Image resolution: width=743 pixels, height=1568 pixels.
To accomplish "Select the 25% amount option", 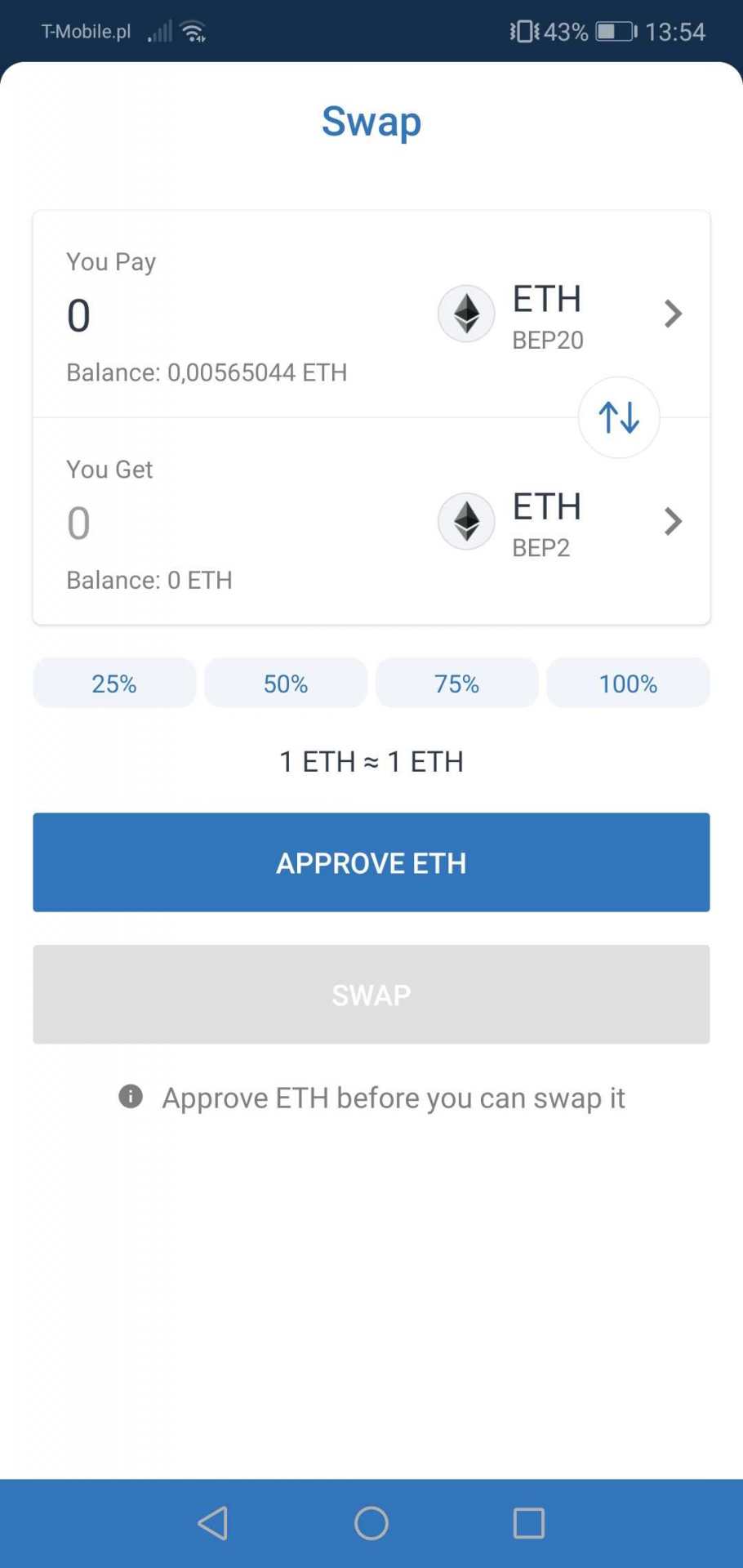I will pyautogui.click(x=114, y=683).
